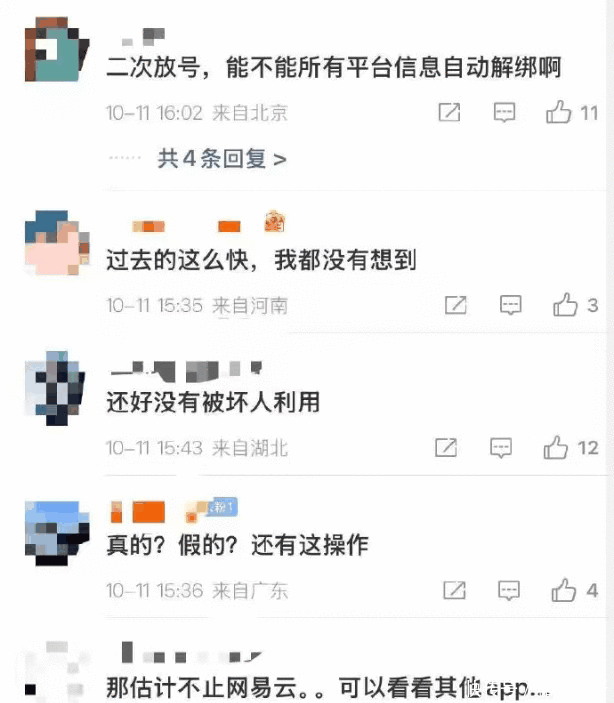The width and height of the screenshot is (614, 703).
Task: Expand the 共4条回复 replies link
Action: (x=221, y=158)
